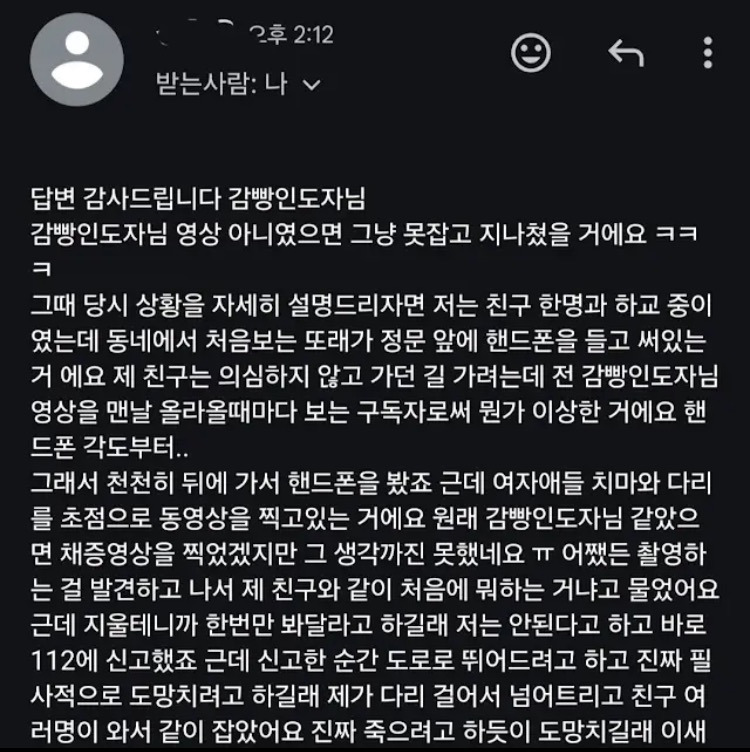Viewport: 750px width, 752px height.
Task: Add an emoji reaction to the email
Action: (530, 53)
